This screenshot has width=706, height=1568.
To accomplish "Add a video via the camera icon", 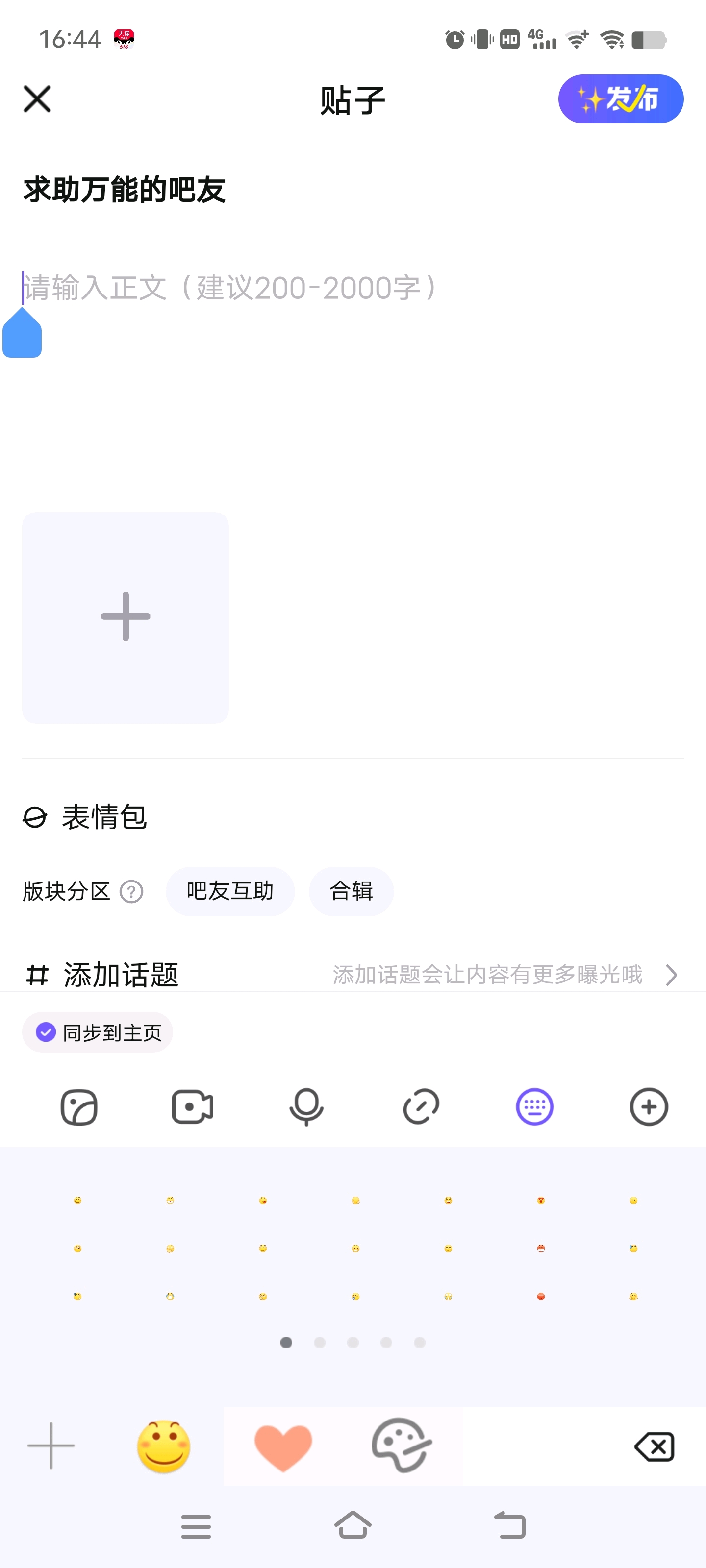I will tap(193, 1106).
